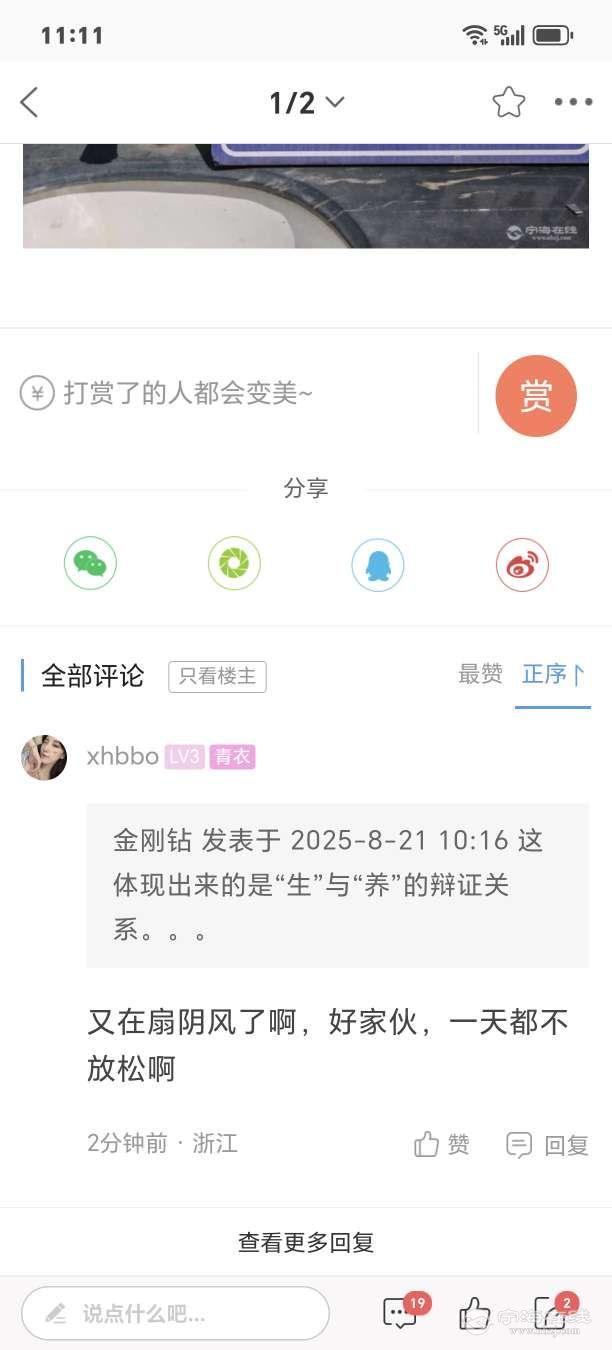The height and width of the screenshot is (1350, 612).
Task: Reply to xhbbo's comment via 回复
Action: (x=547, y=1145)
